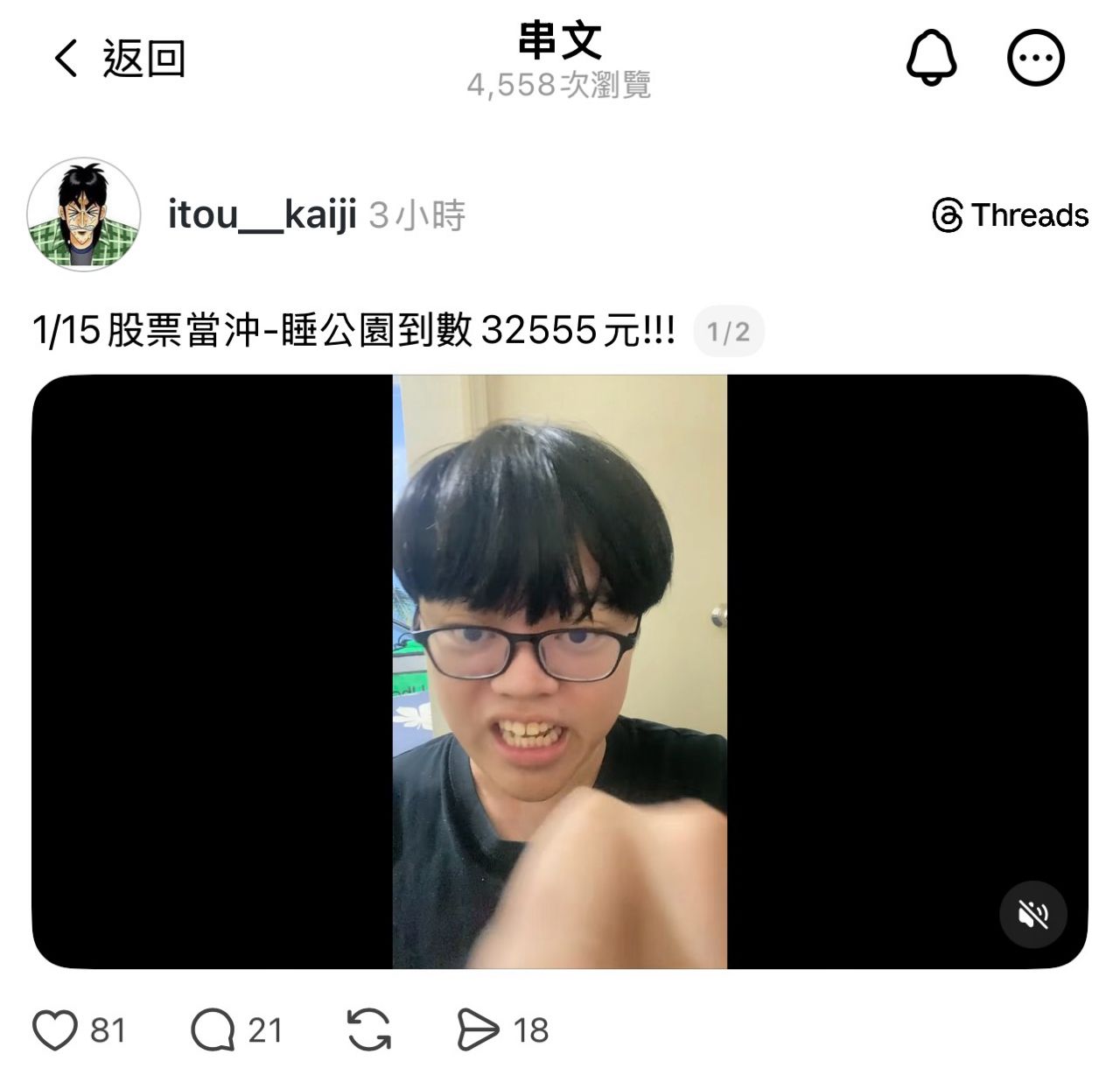This screenshot has height=1082, width=1120.
Task: Open the 1/2 thread indicator
Action: tap(728, 332)
